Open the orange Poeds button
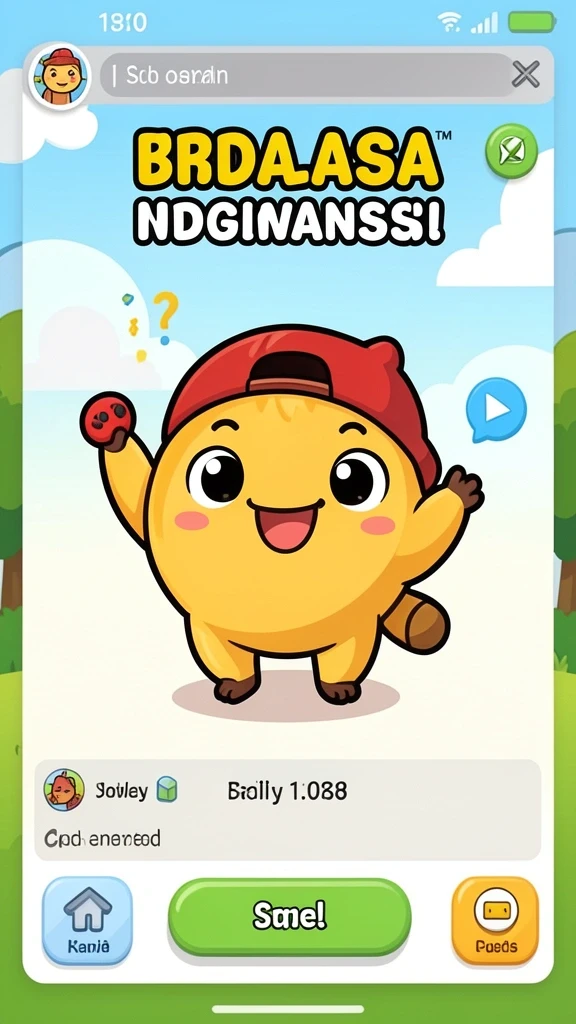 (495, 921)
